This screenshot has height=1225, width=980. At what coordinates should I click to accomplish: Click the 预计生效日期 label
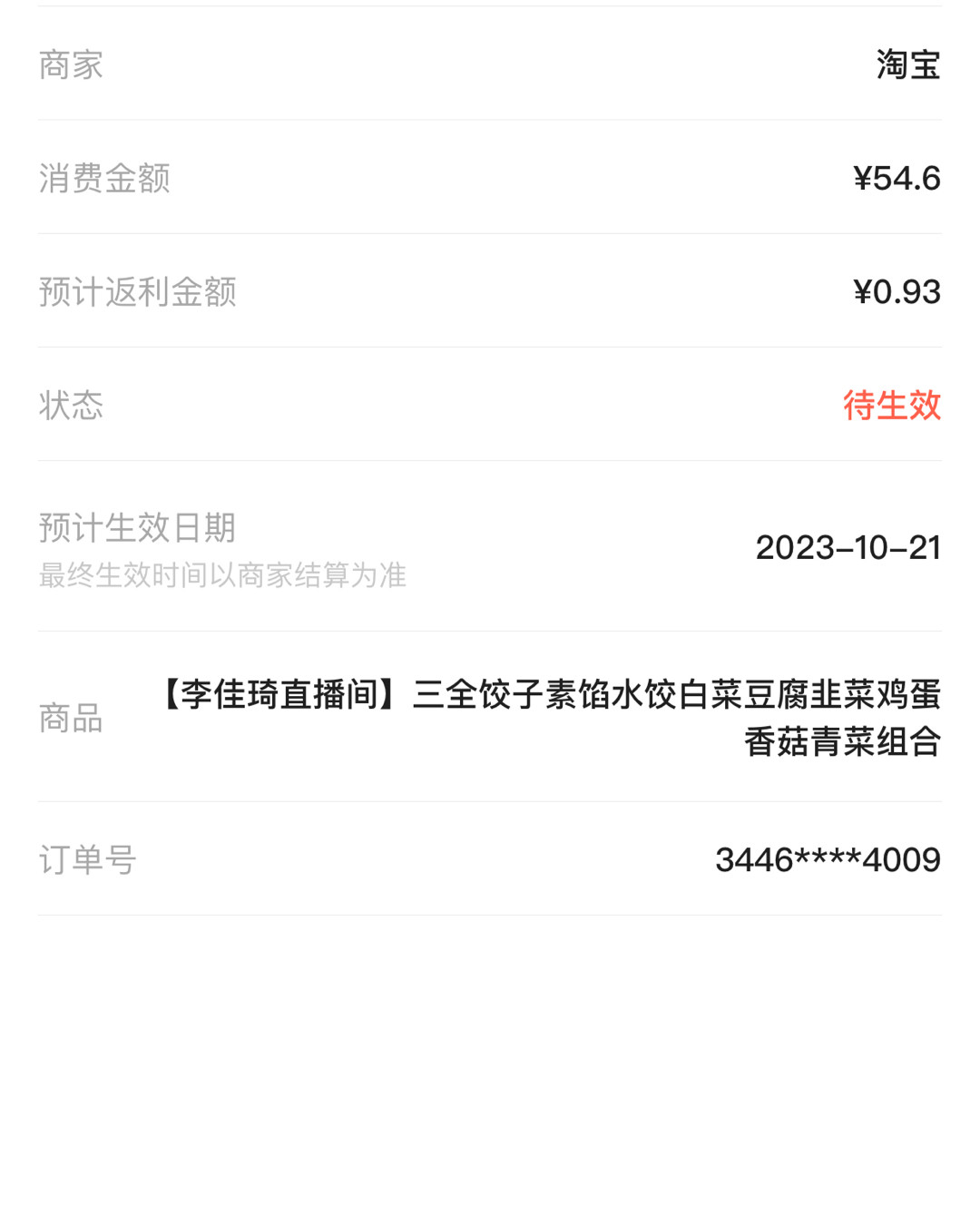click(135, 529)
